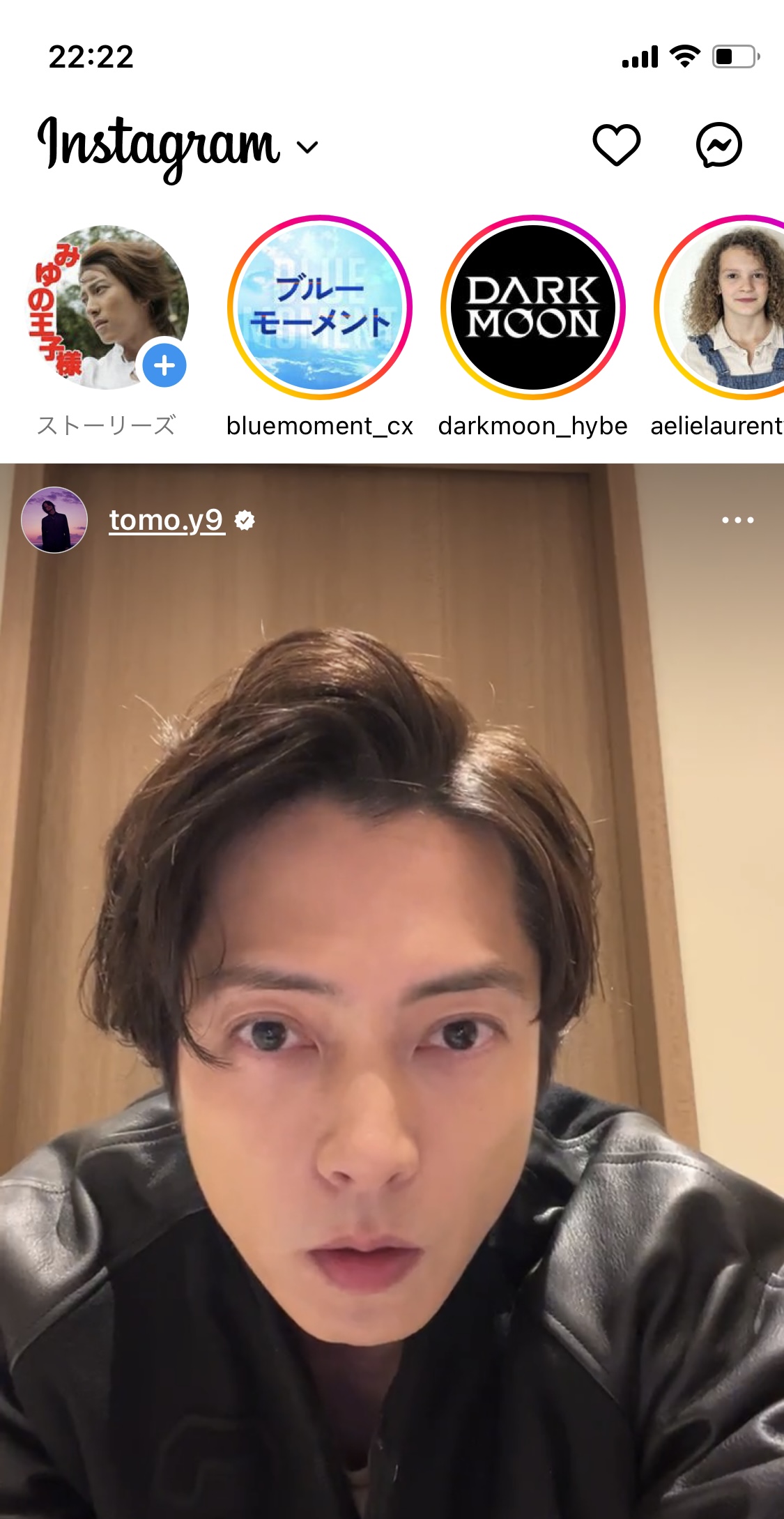Screen dimensions: 784x1519
Task: View bluemoment_cx story
Action: pos(320,307)
